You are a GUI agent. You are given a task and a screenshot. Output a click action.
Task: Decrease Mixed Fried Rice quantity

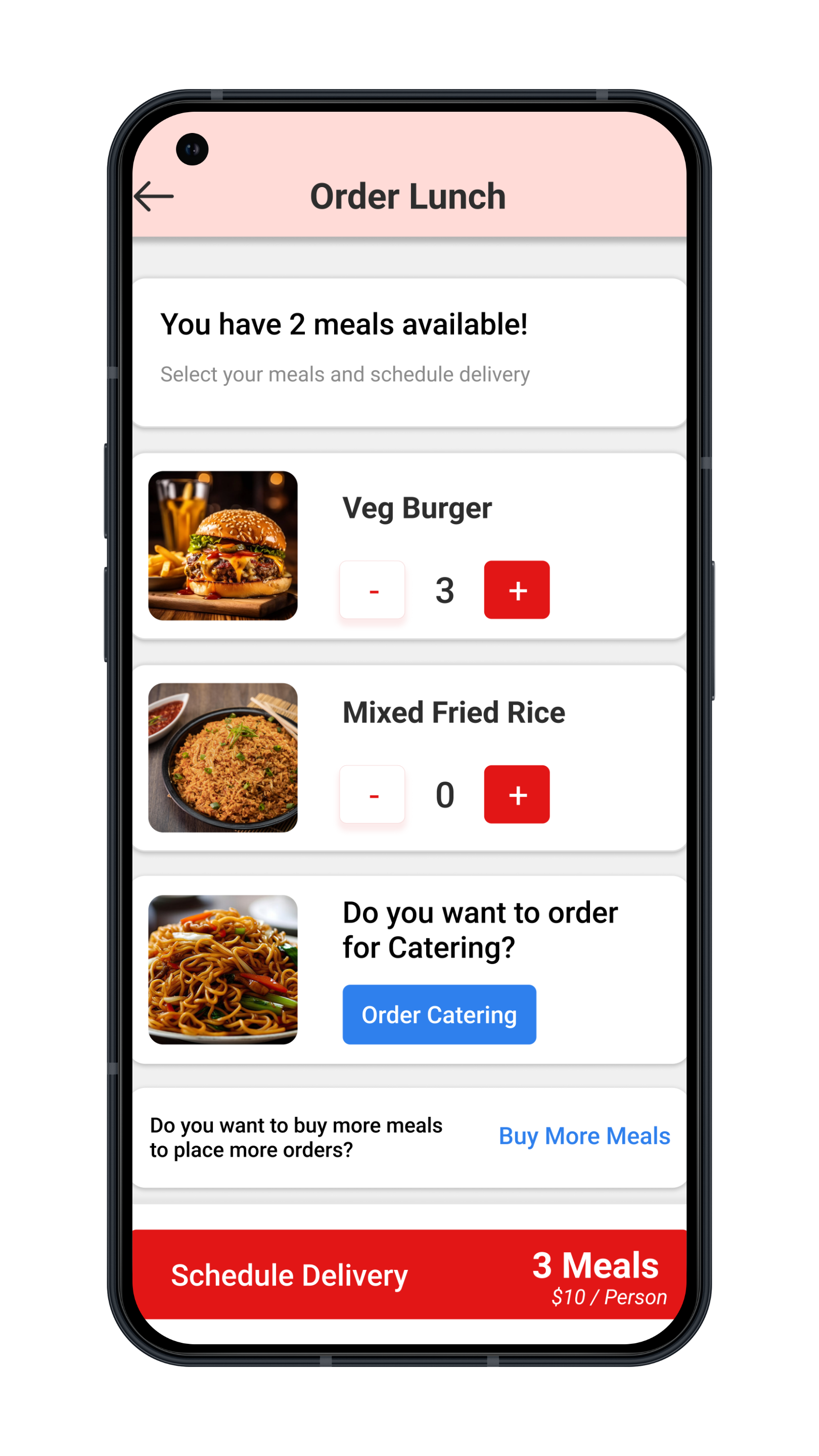click(372, 794)
